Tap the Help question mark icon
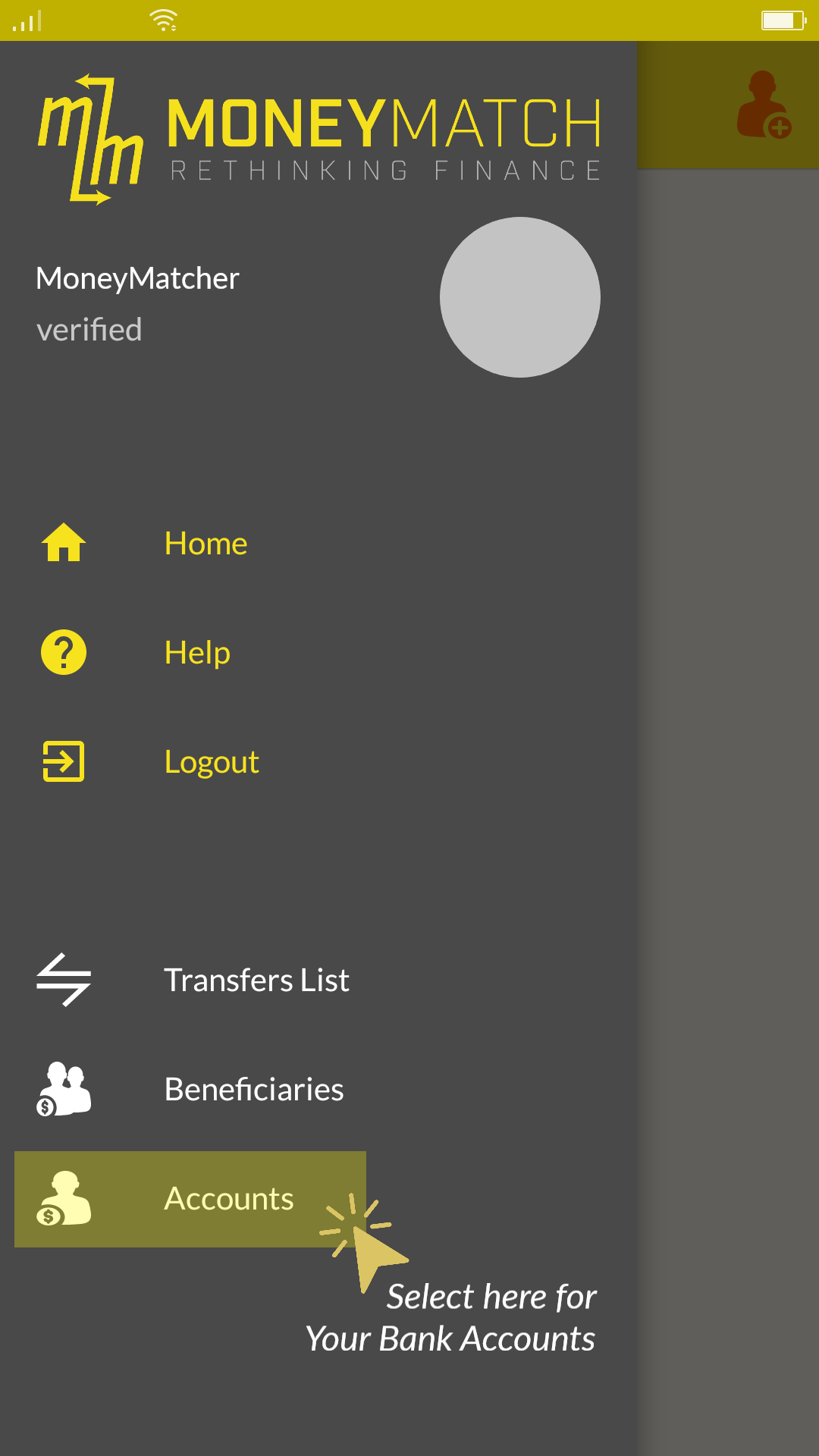 click(x=63, y=651)
